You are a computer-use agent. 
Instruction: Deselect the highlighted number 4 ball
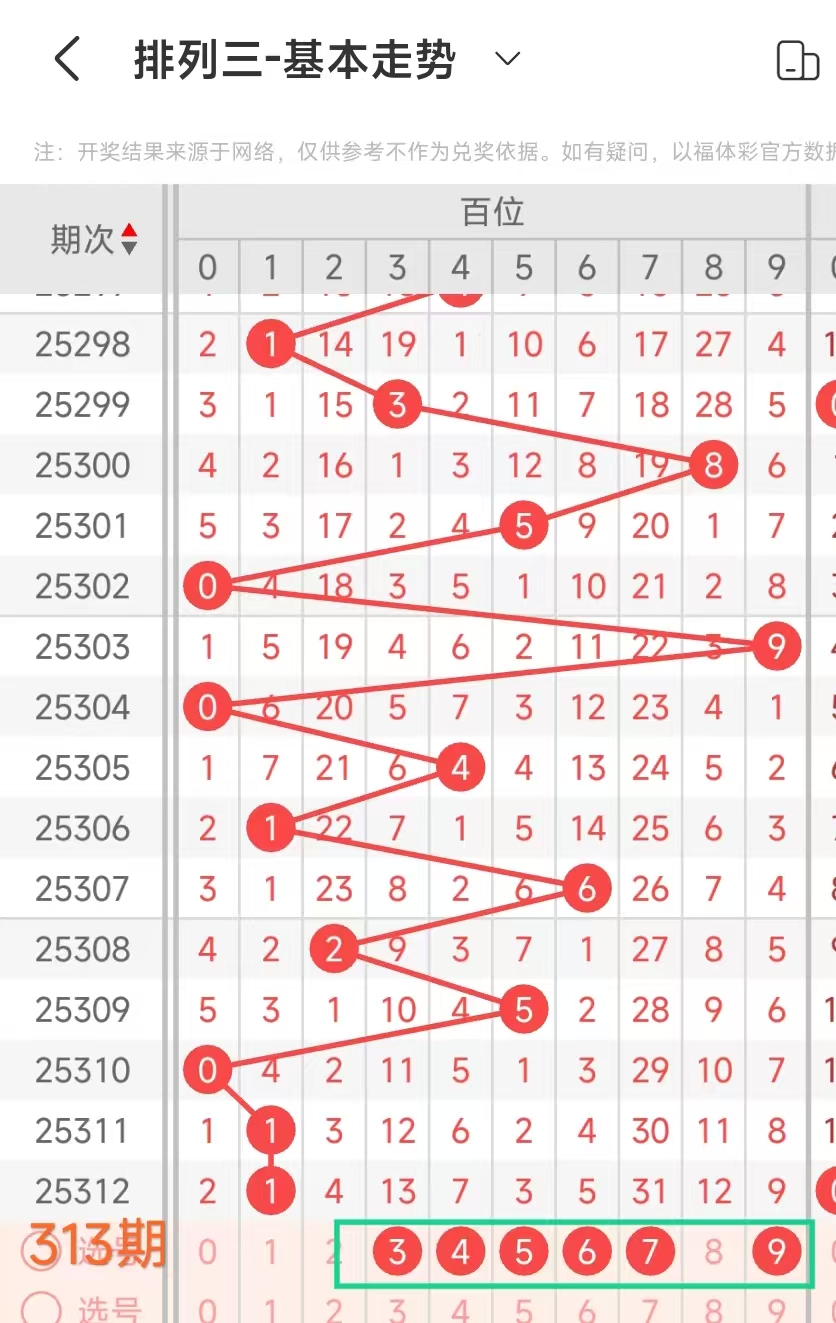[460, 1251]
